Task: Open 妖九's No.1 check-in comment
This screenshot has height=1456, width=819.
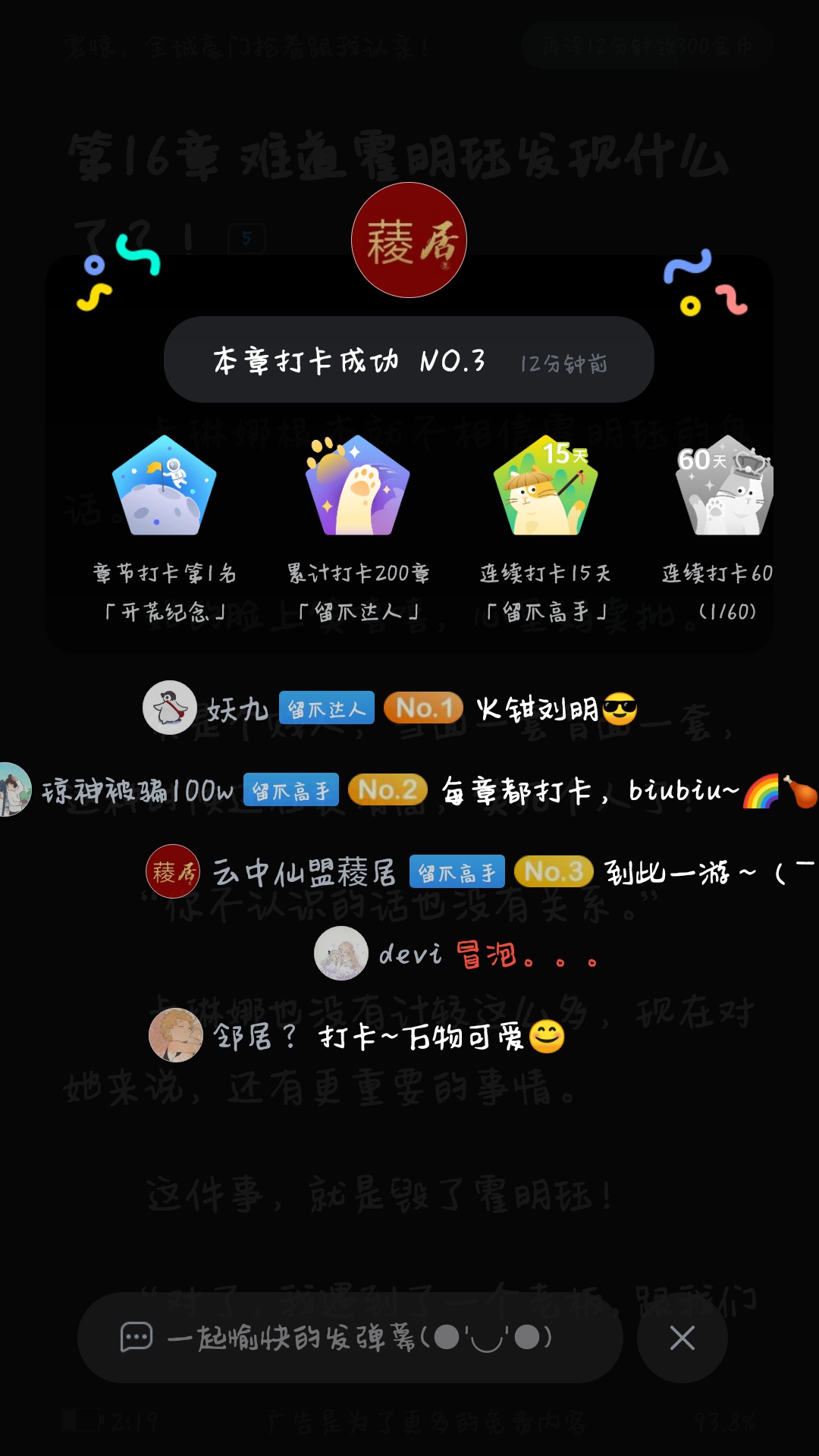Action: point(391,708)
